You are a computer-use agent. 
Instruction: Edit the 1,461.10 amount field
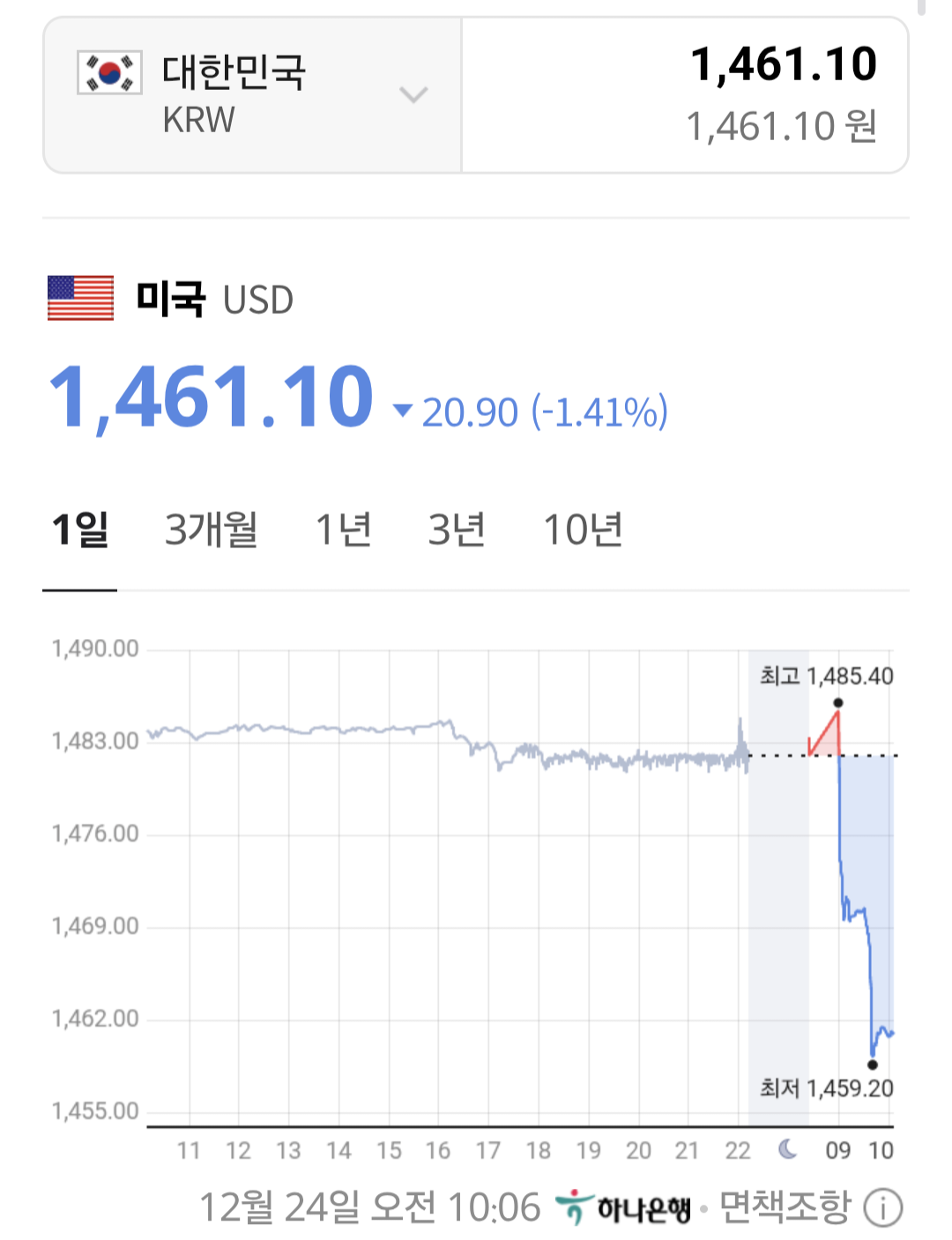685,95
